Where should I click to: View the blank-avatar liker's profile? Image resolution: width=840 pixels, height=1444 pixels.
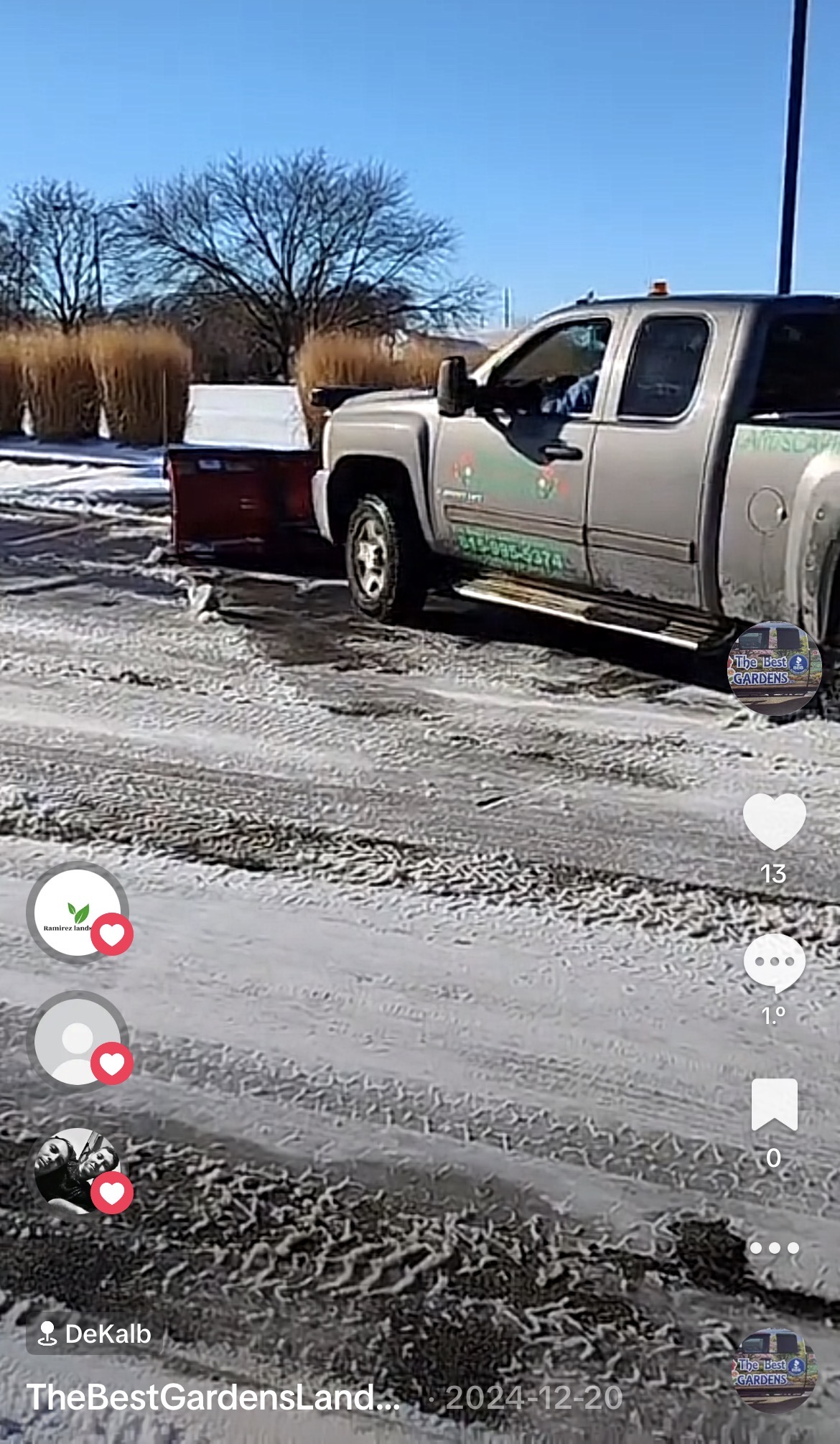pos(77,1041)
